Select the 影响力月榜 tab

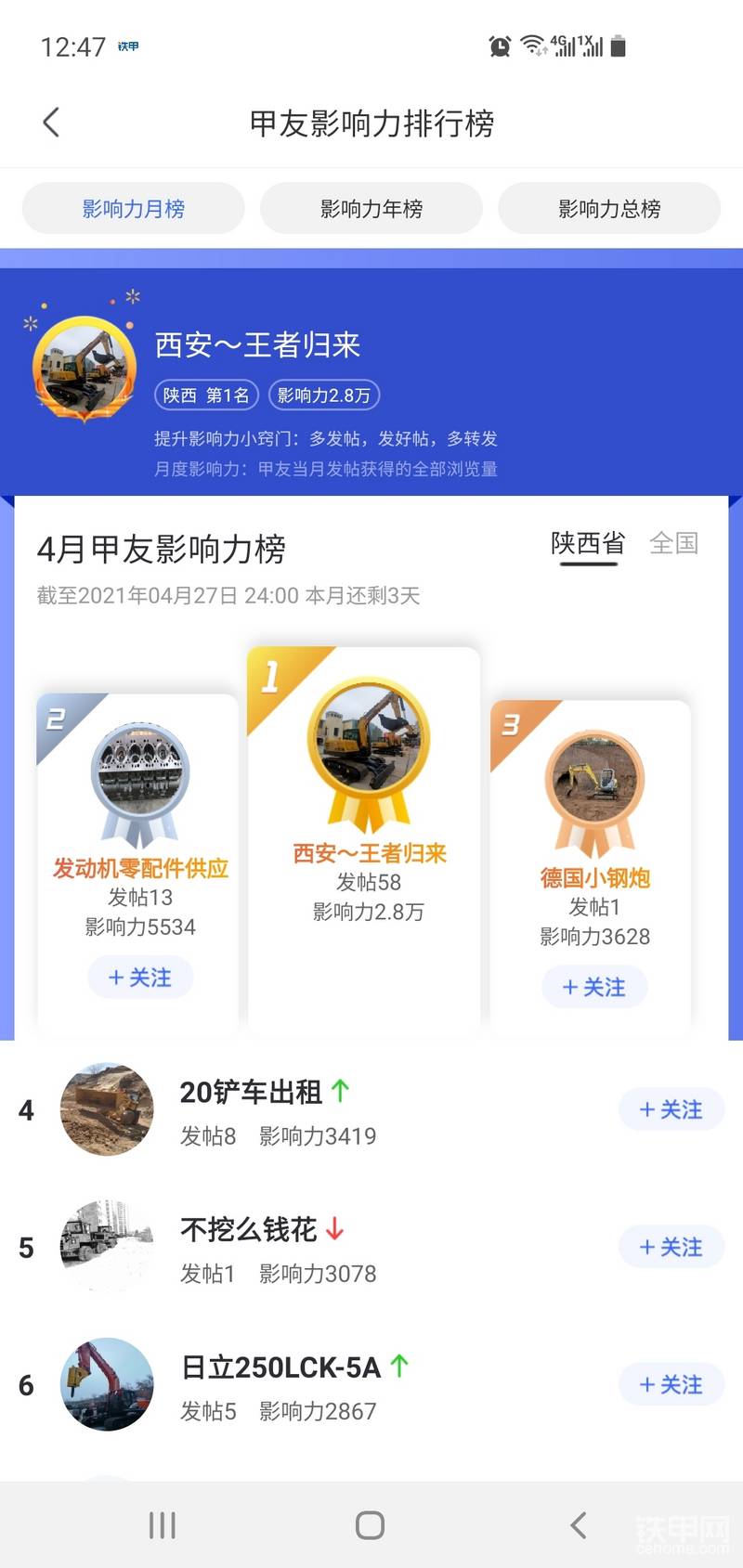pyautogui.click(x=134, y=209)
